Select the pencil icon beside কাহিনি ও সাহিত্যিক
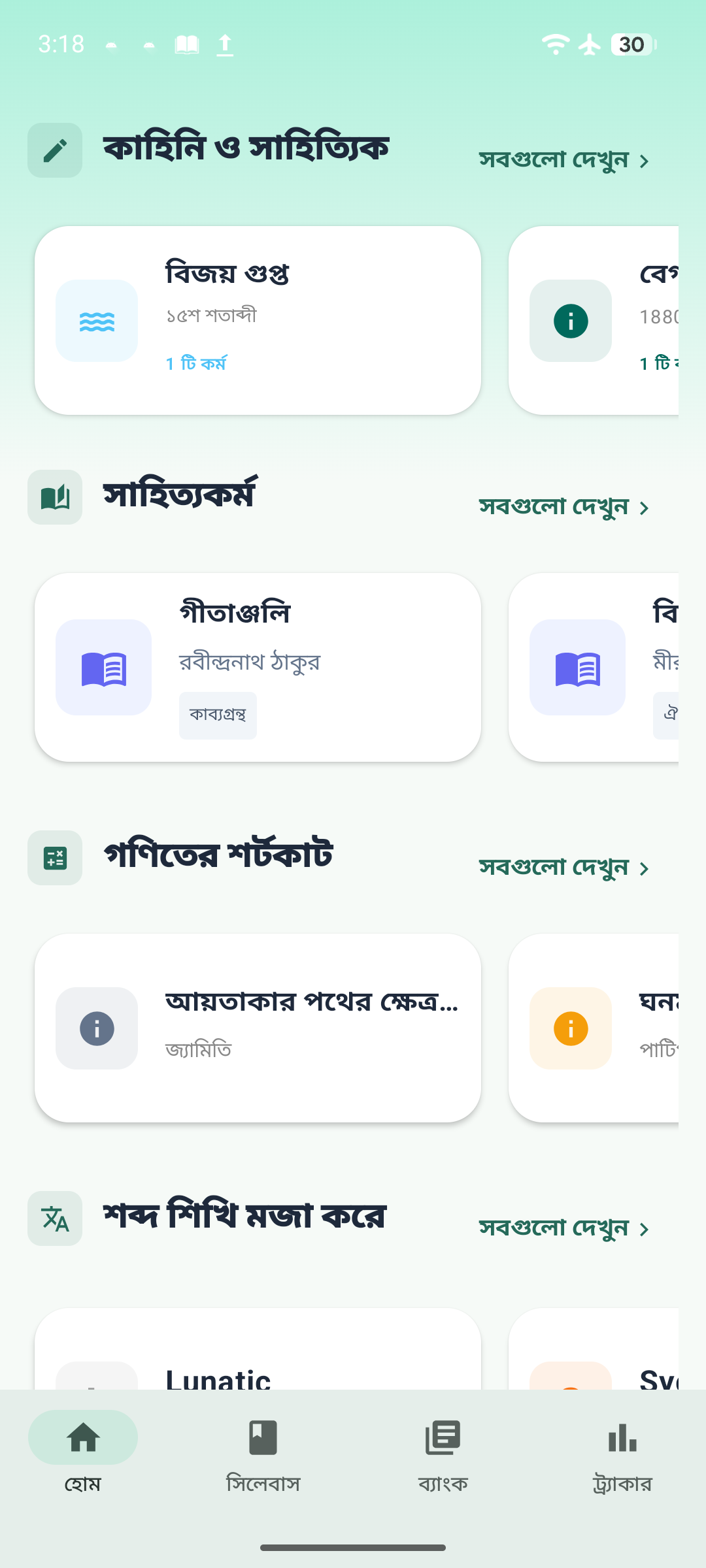The height and width of the screenshot is (1568, 706). pos(55,149)
